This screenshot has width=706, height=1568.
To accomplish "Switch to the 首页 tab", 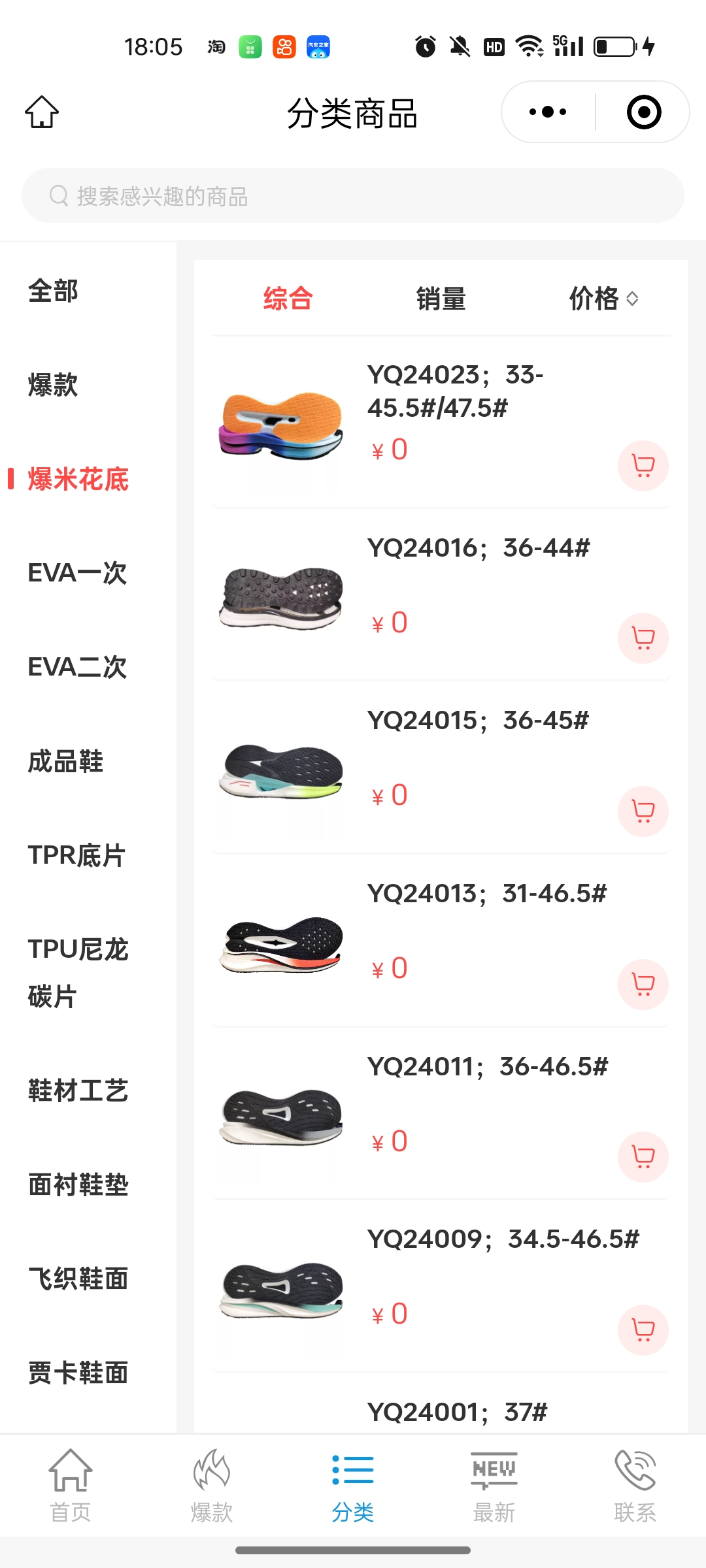I will coord(71,1486).
